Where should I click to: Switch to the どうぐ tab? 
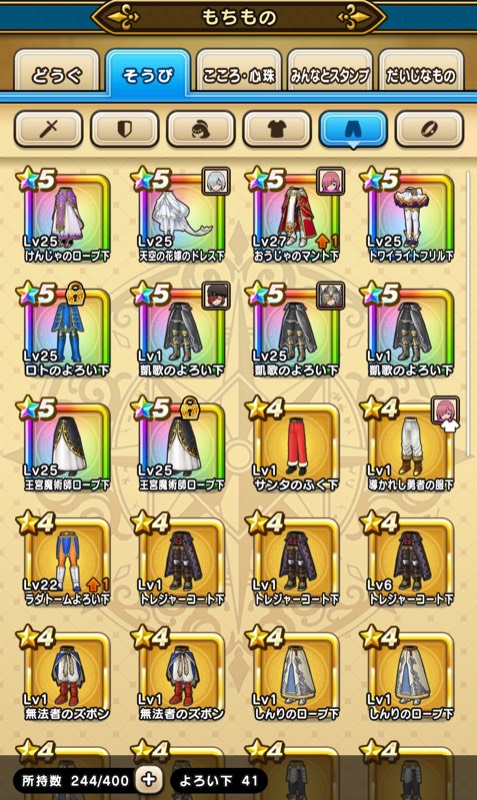pyautogui.click(x=56, y=75)
